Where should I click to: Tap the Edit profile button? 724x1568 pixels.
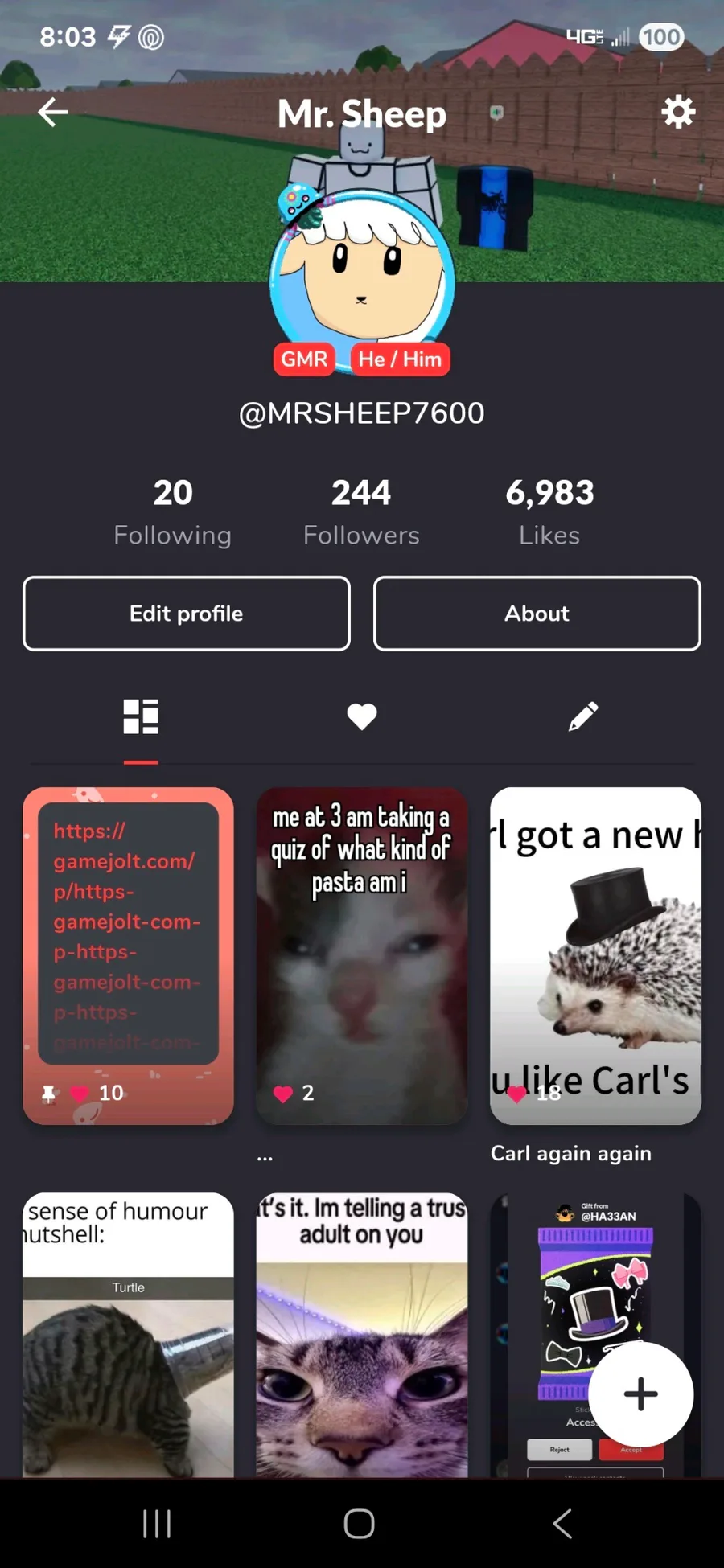click(187, 614)
